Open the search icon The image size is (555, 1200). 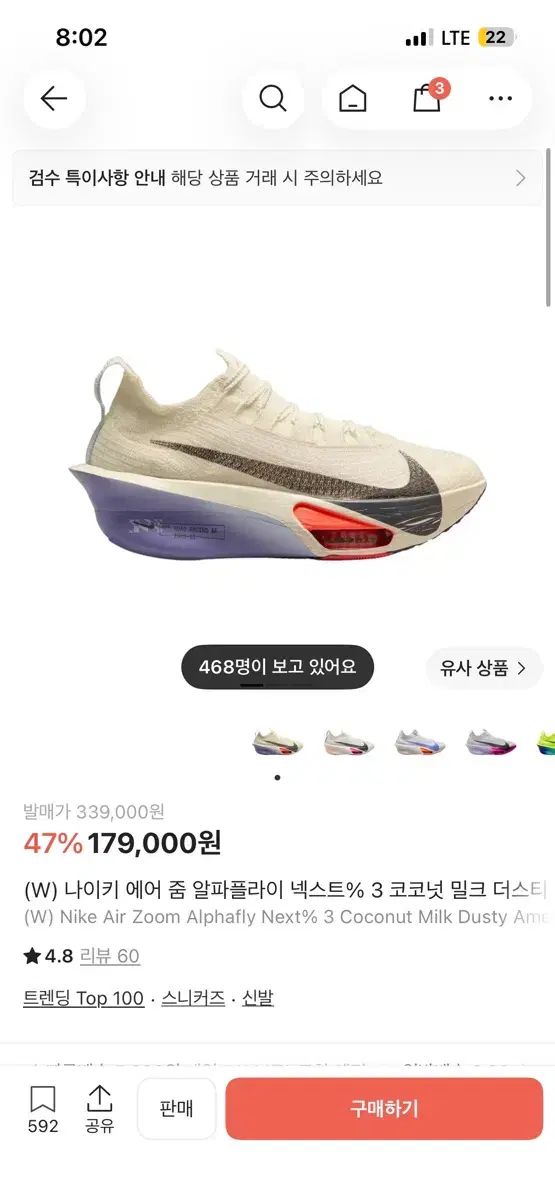273,98
